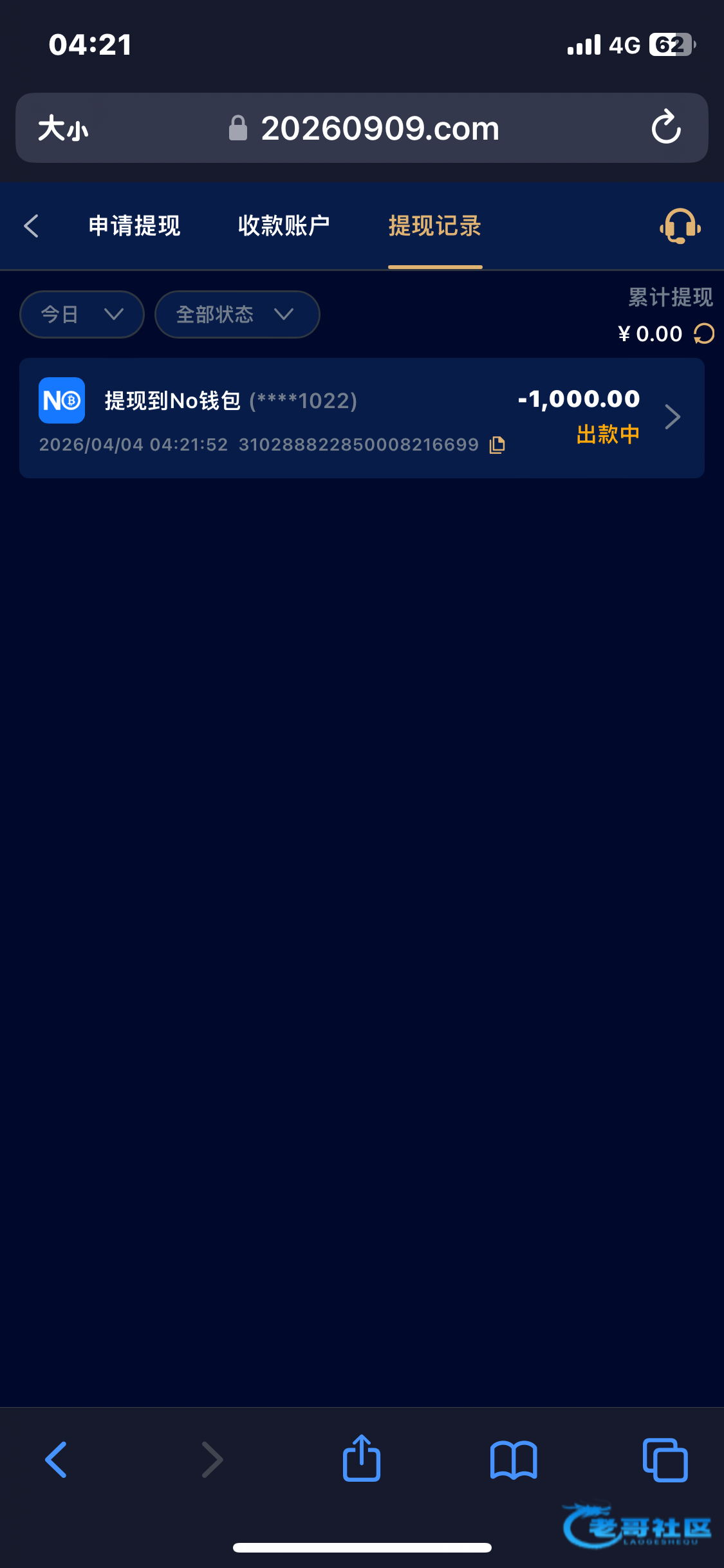The image size is (724, 1568).
Task: Open the 大小 text size menu
Action: 63,128
